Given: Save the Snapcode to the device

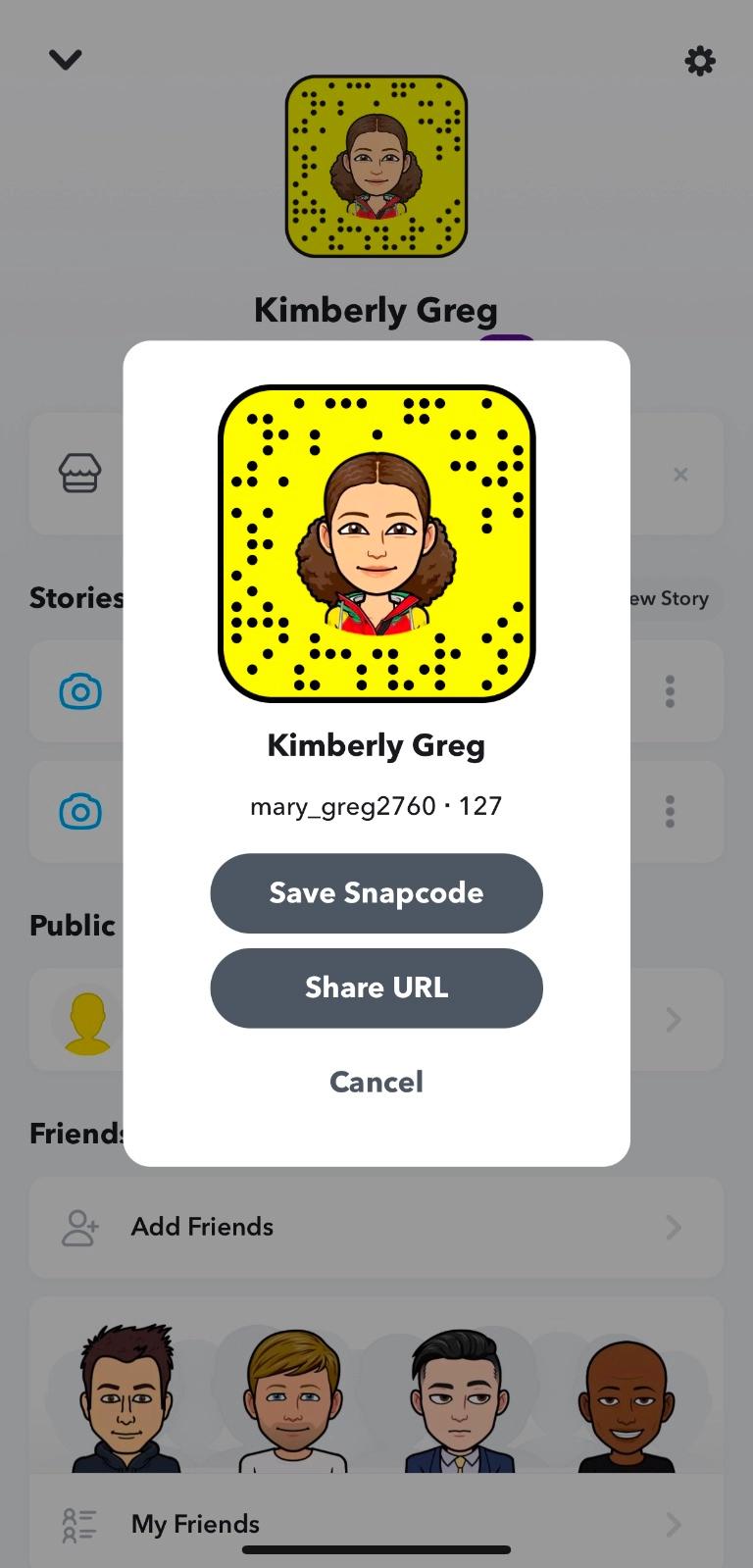Looking at the screenshot, I should (376, 892).
